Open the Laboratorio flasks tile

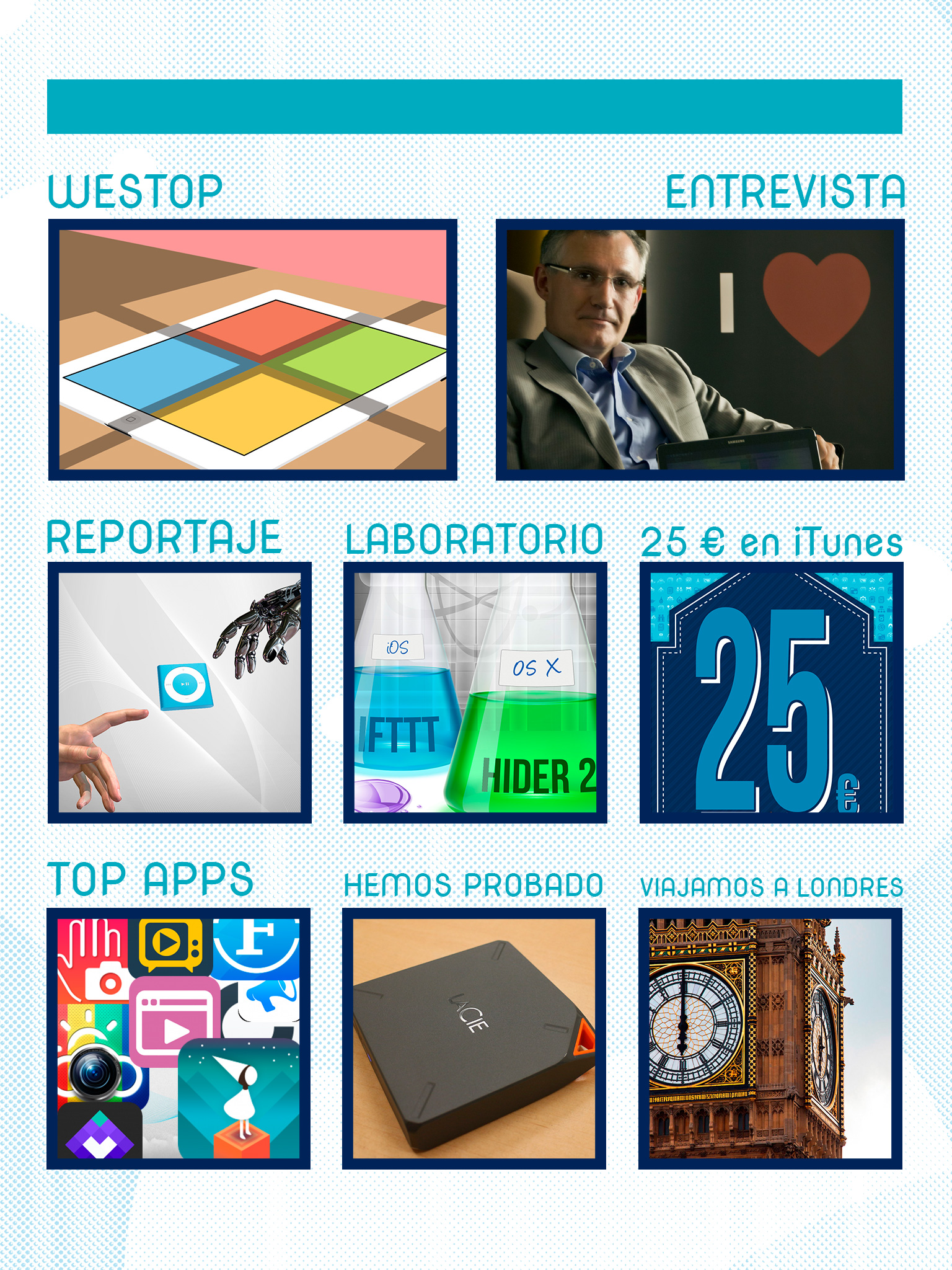[x=475, y=693]
